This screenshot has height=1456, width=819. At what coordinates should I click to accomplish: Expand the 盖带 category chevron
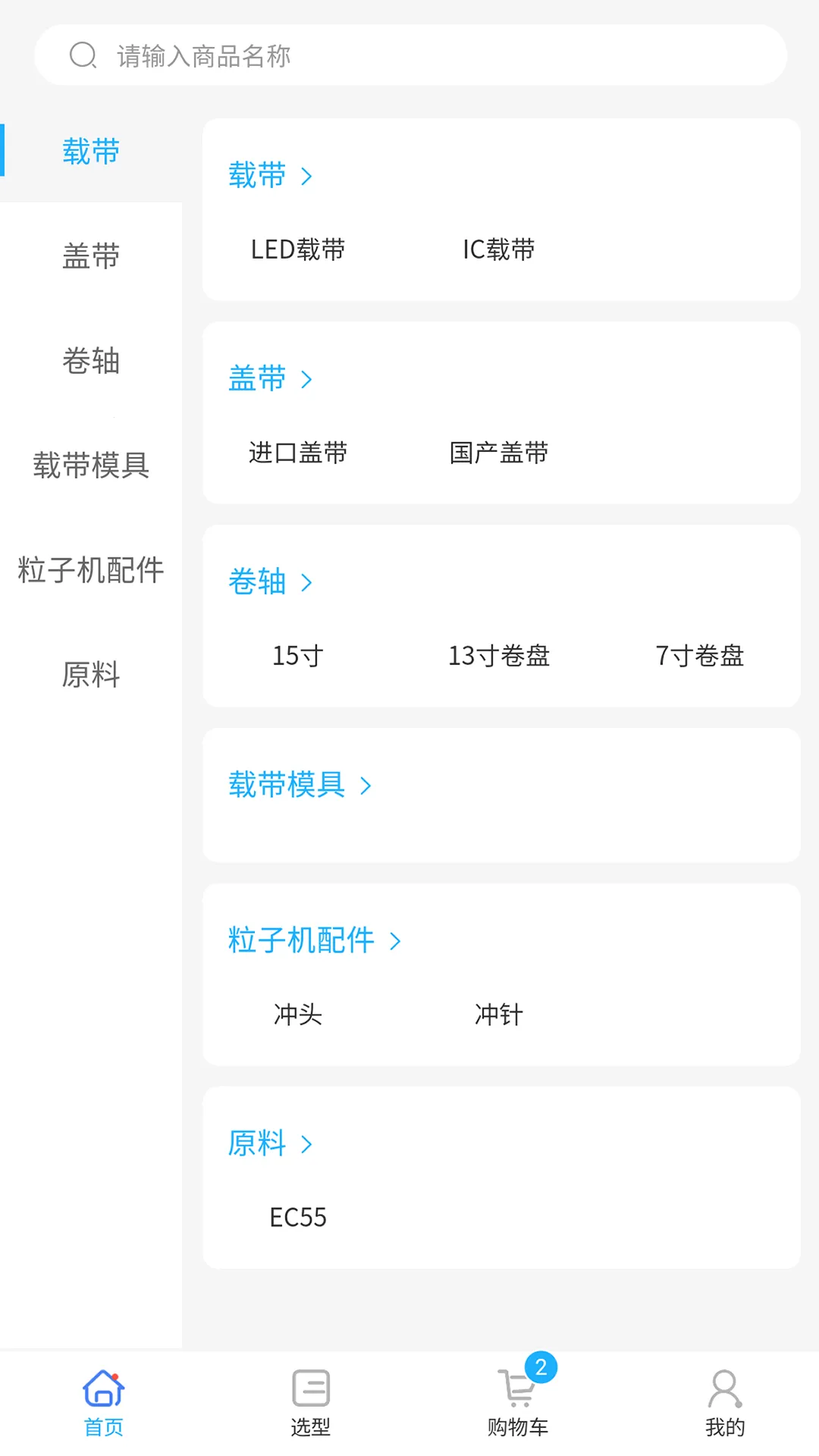pos(306,380)
